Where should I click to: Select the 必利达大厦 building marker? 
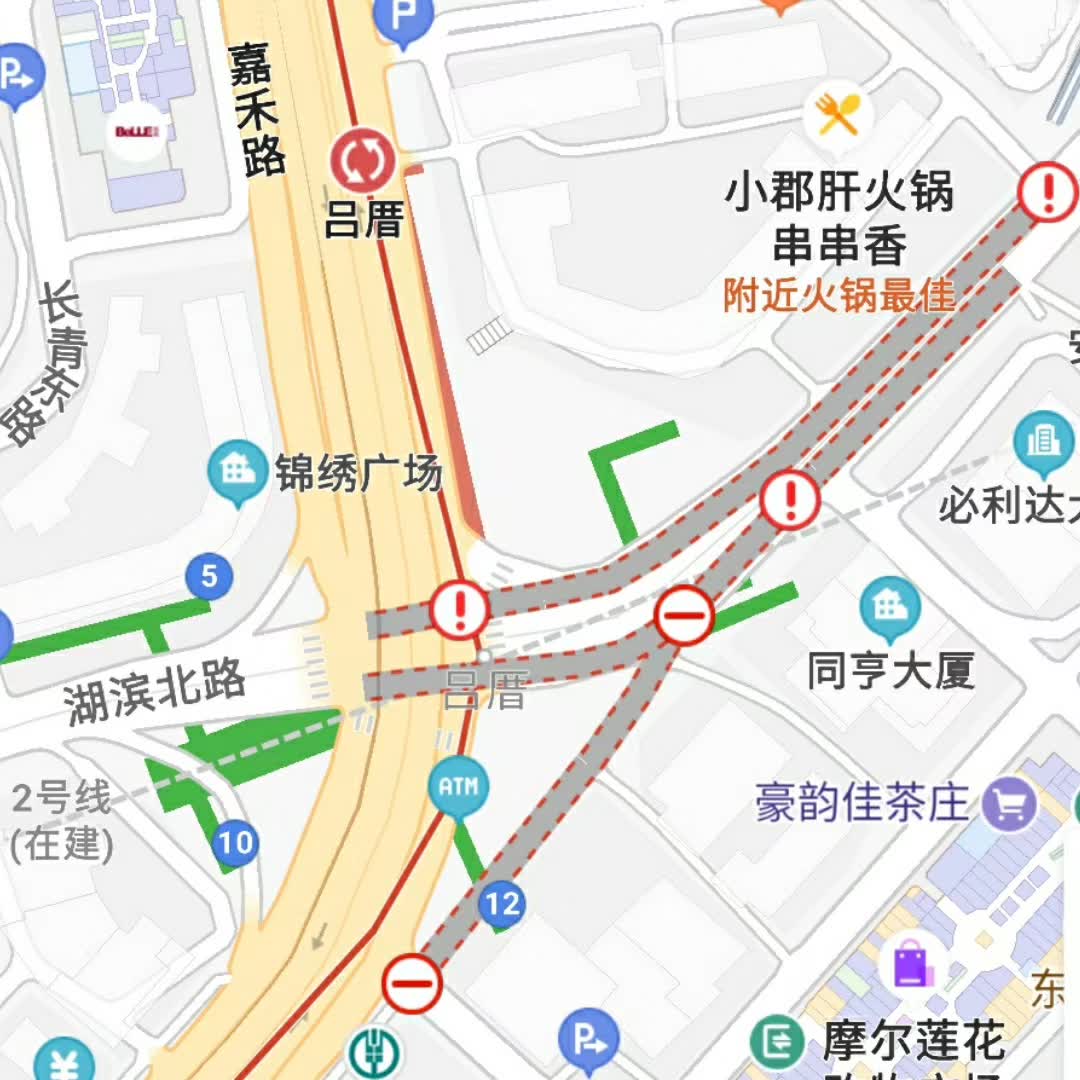(x=1043, y=443)
